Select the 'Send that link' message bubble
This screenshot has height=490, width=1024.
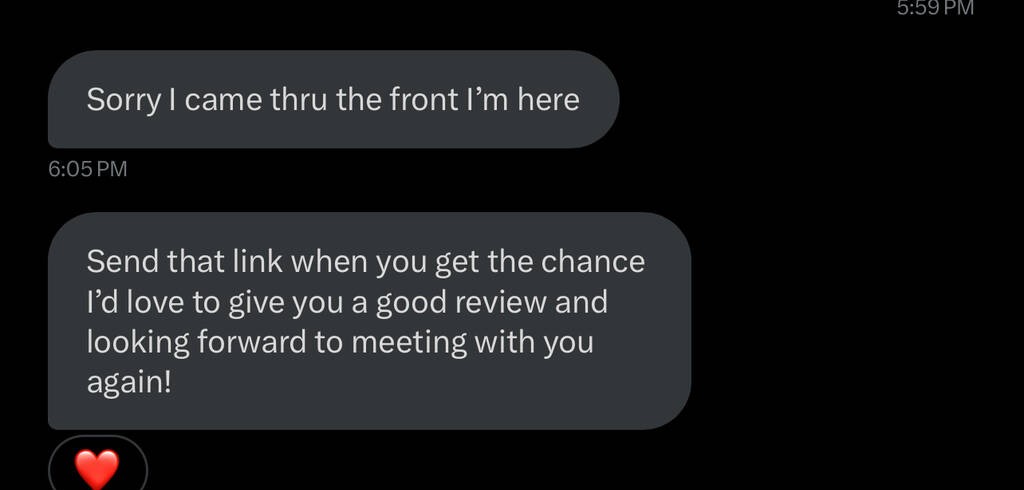click(x=368, y=321)
